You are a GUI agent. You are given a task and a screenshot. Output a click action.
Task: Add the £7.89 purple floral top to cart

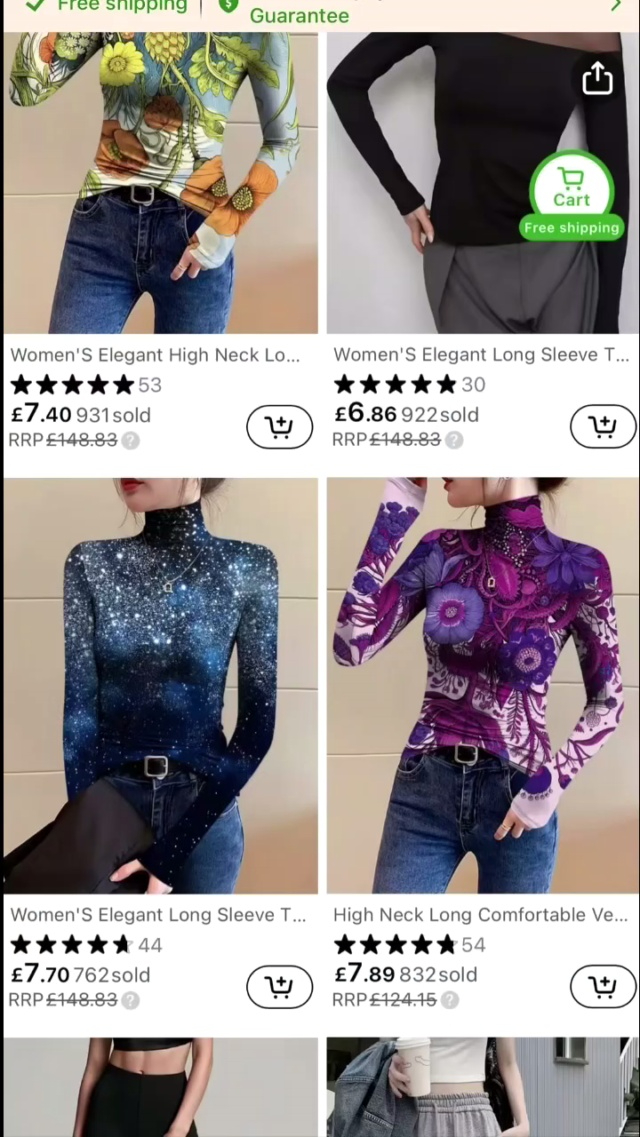click(603, 987)
